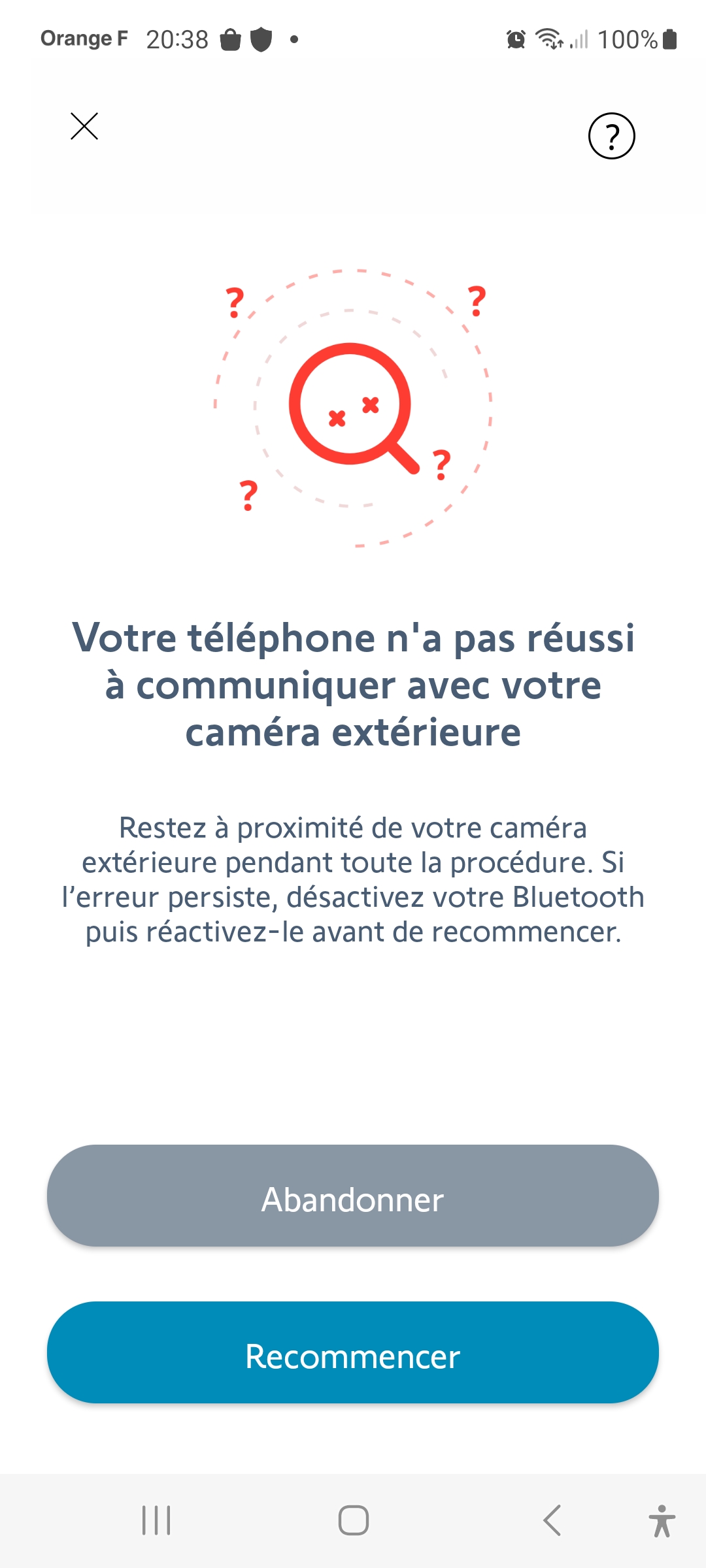Go back using system back button
The image size is (706, 1568).
pos(552,1520)
